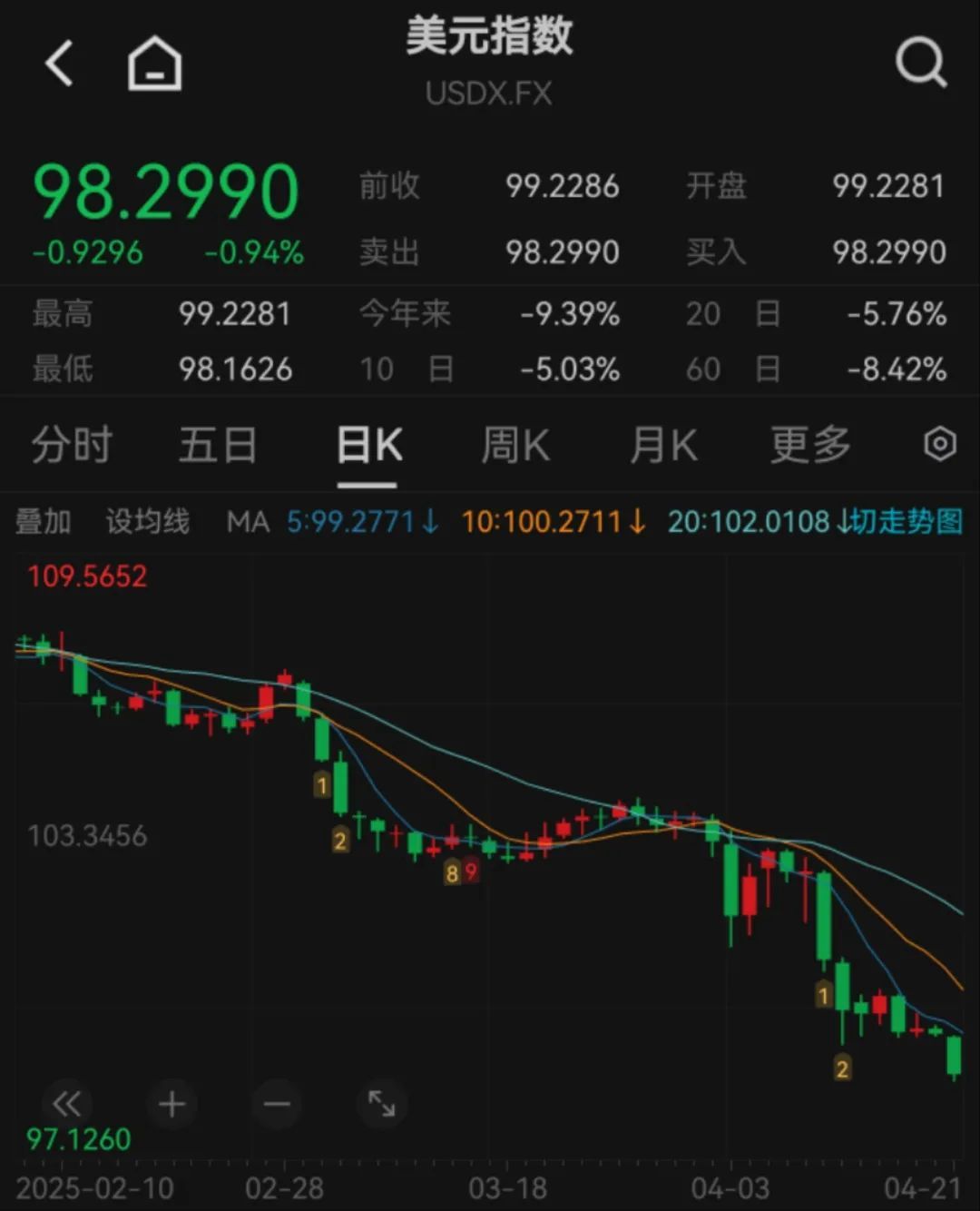
Task: Open 设均线 moving average settings
Action: click(147, 522)
